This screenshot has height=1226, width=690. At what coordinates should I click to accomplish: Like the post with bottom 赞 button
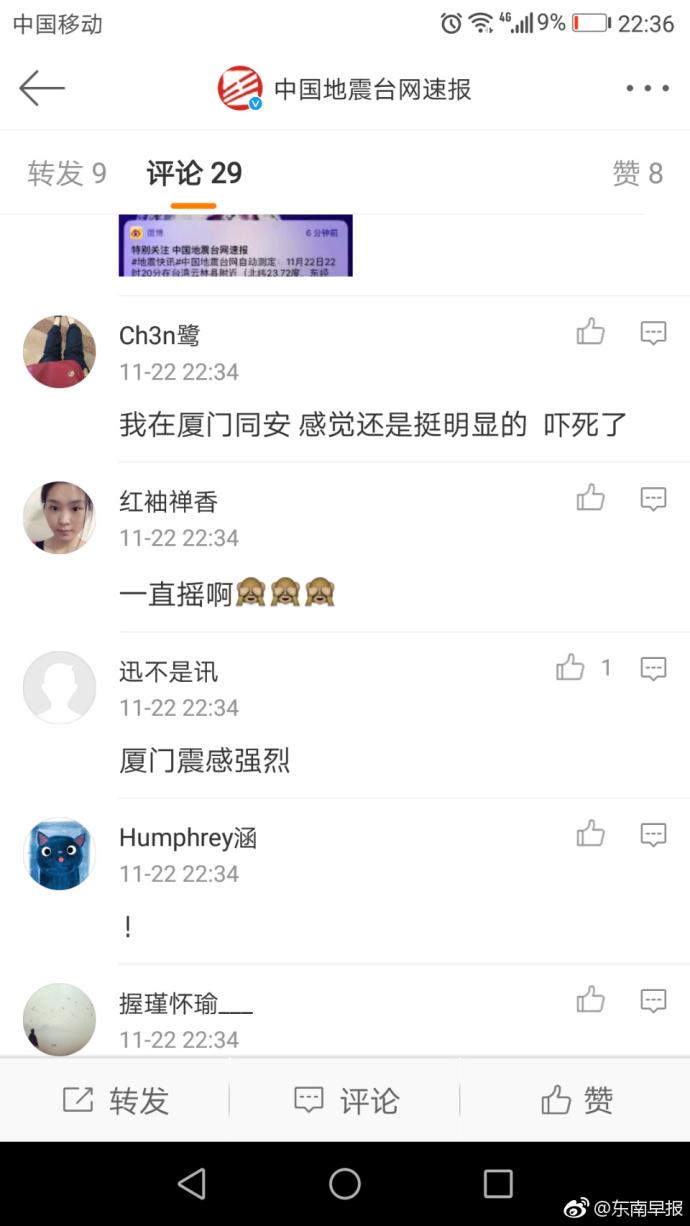coord(576,1101)
